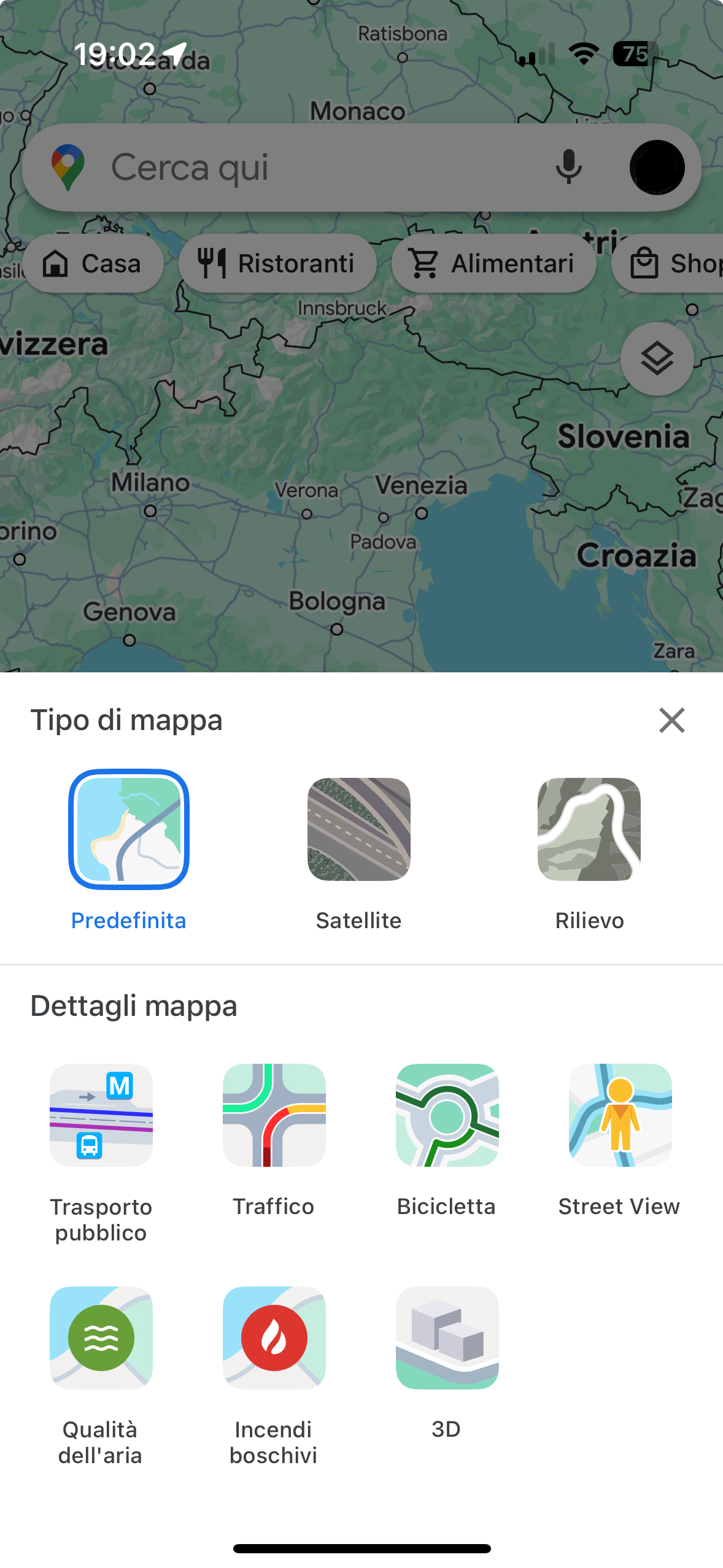The width and height of the screenshot is (723, 1568).
Task: Show the Bicicletta map detail
Action: [447, 1115]
